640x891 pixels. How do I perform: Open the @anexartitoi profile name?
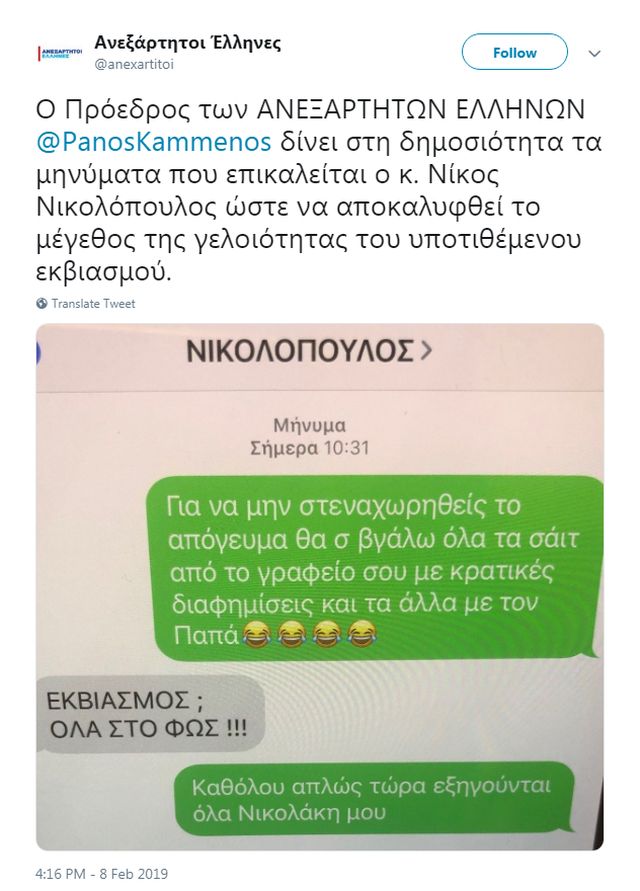pos(187,43)
